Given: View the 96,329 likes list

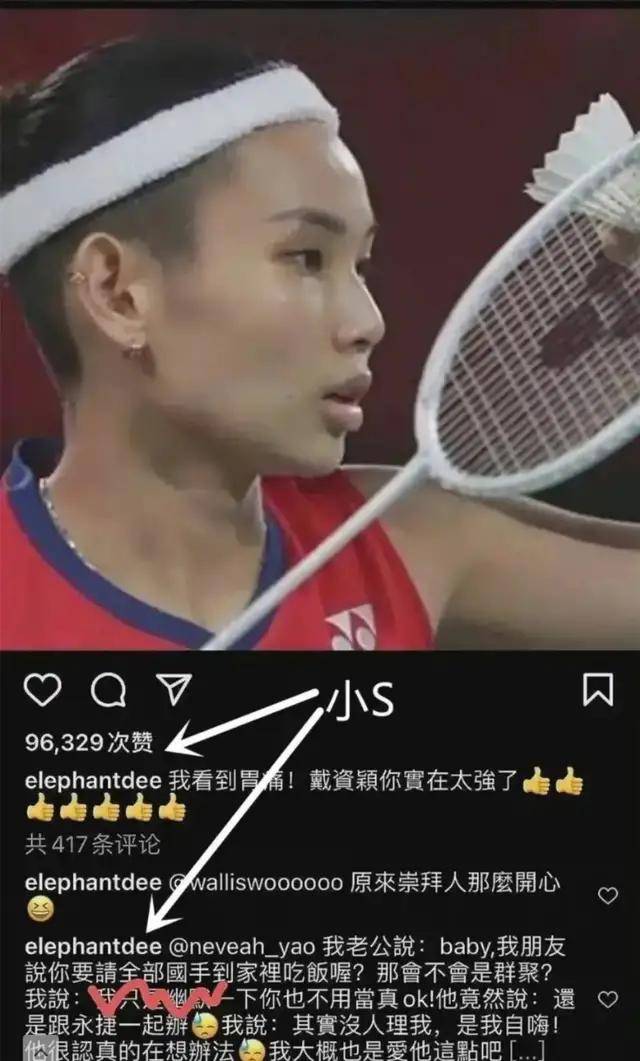Looking at the screenshot, I should [x=89, y=742].
